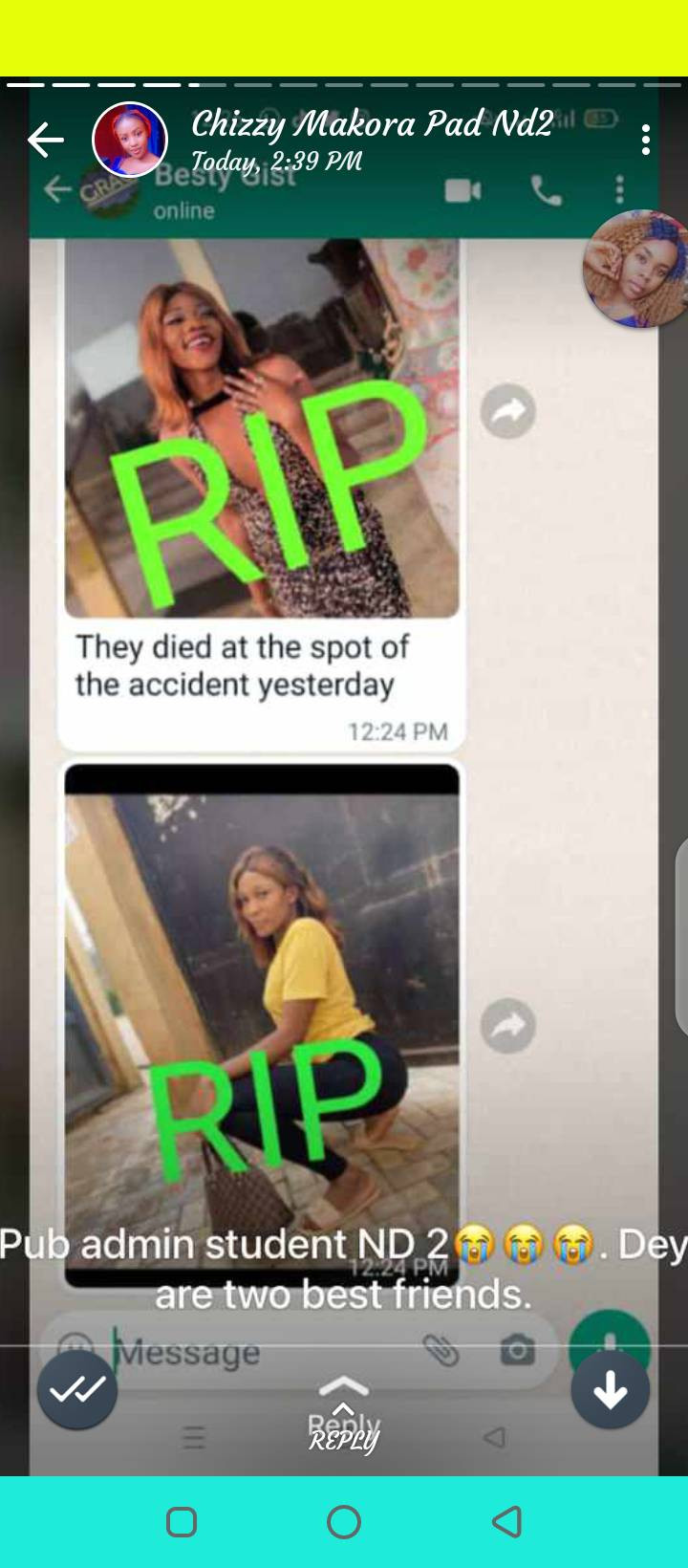Viewport: 688px width, 1568px height.
Task: Go back from Chizzy Makora's status
Action: [45, 141]
